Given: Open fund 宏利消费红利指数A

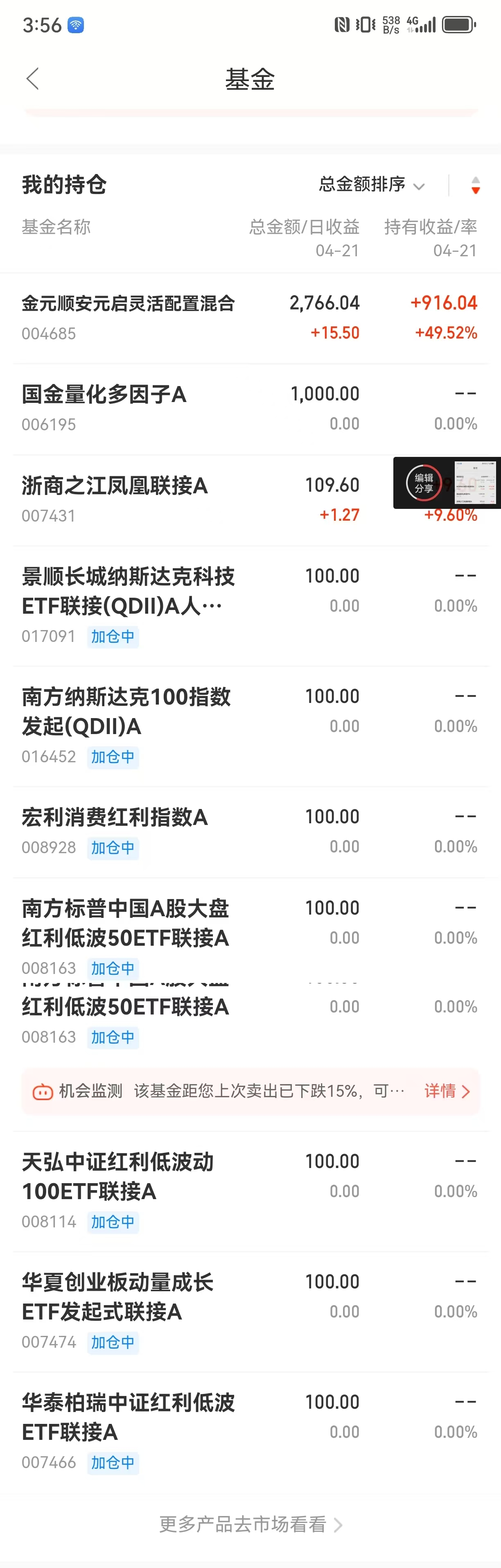Looking at the screenshot, I should (115, 818).
